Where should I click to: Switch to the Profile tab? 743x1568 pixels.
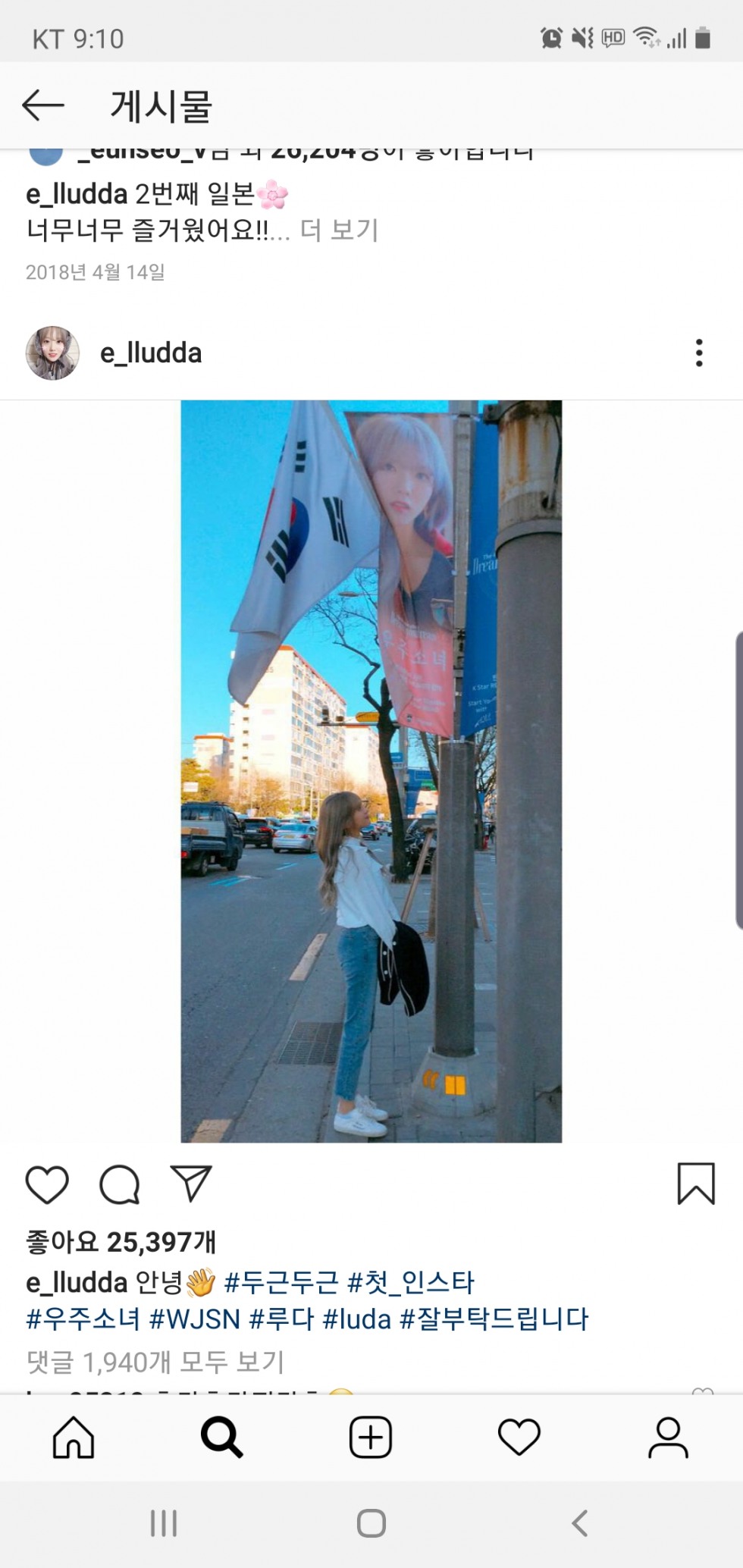668,1437
